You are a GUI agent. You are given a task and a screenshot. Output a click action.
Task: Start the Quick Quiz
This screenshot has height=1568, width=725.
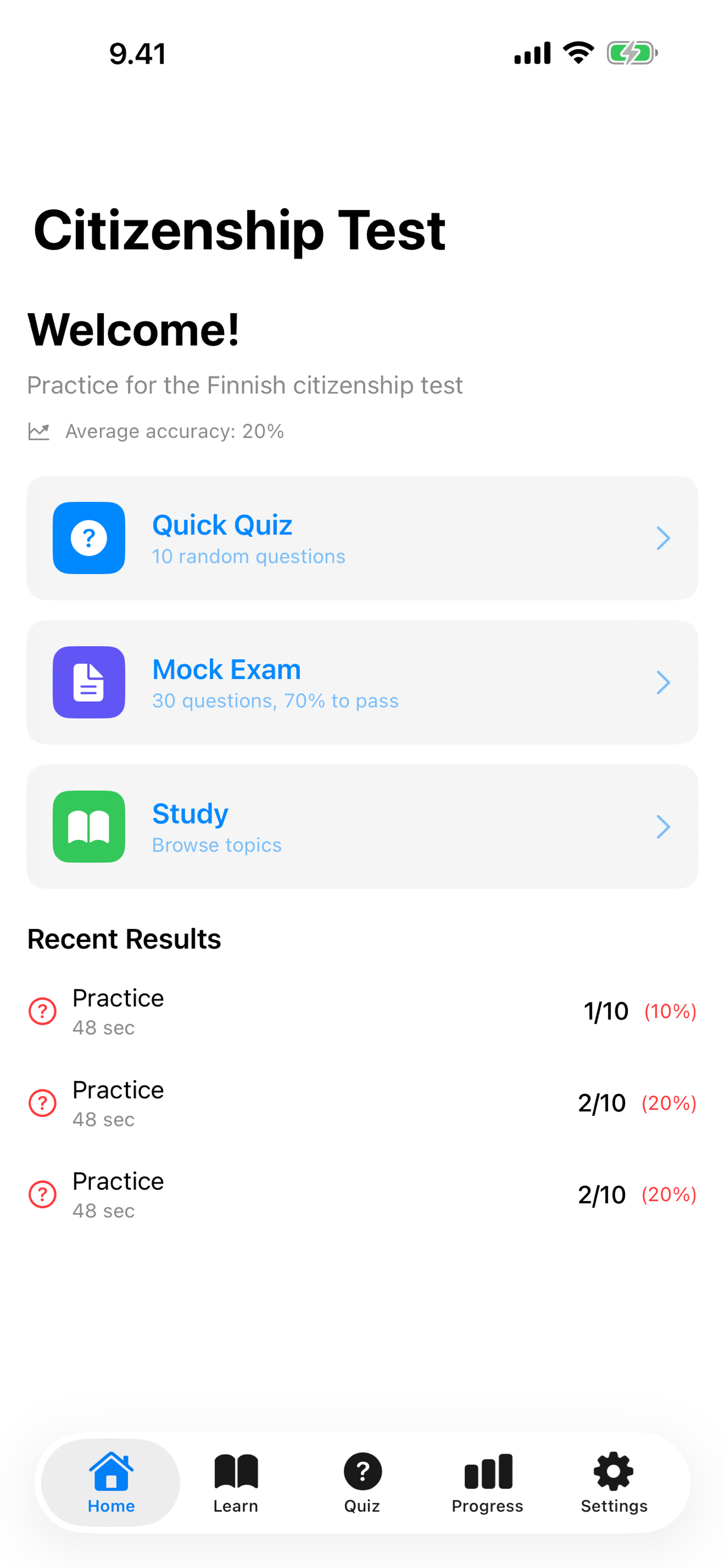click(x=361, y=538)
